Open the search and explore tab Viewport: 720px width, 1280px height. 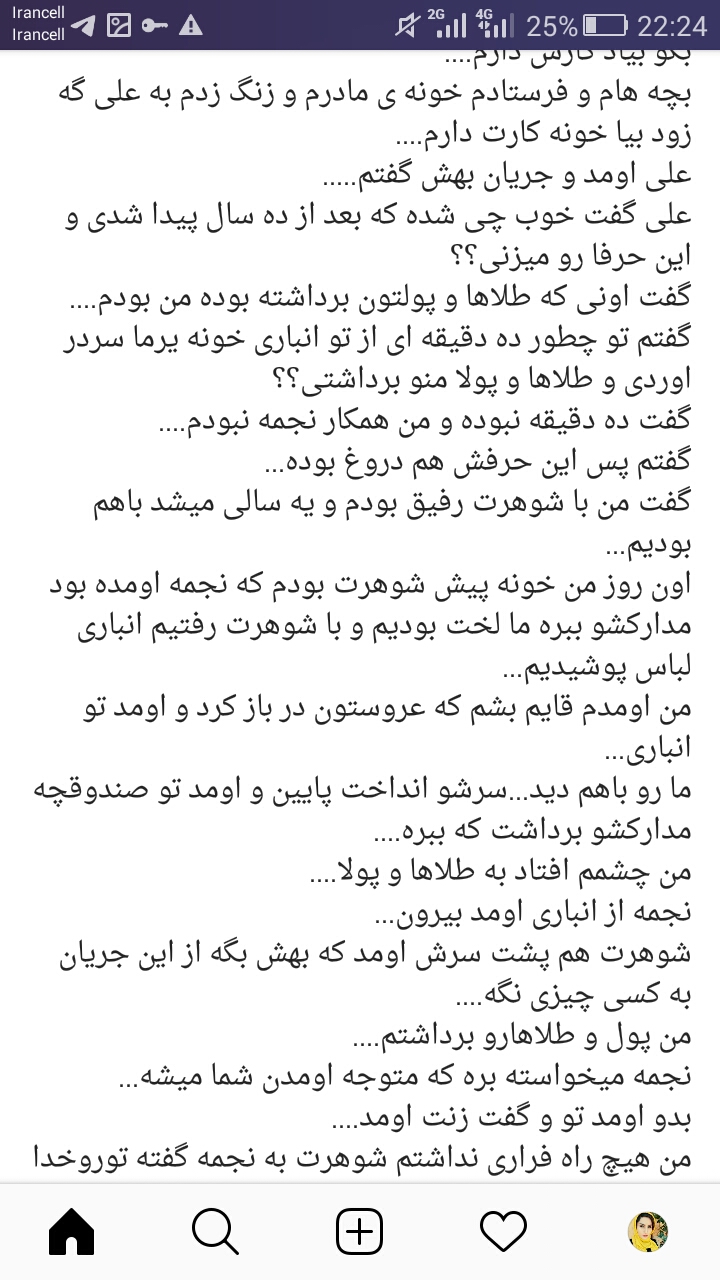pos(215,1231)
